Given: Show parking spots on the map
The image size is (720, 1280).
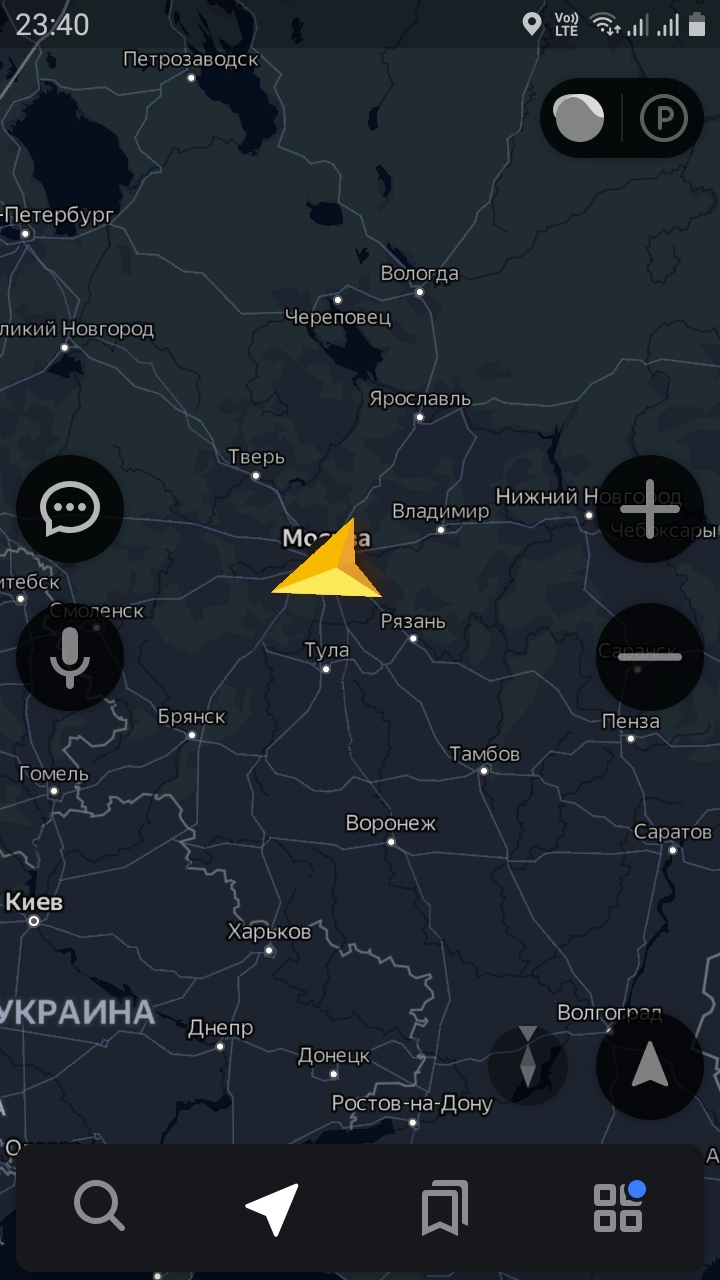Looking at the screenshot, I should coord(664,119).
